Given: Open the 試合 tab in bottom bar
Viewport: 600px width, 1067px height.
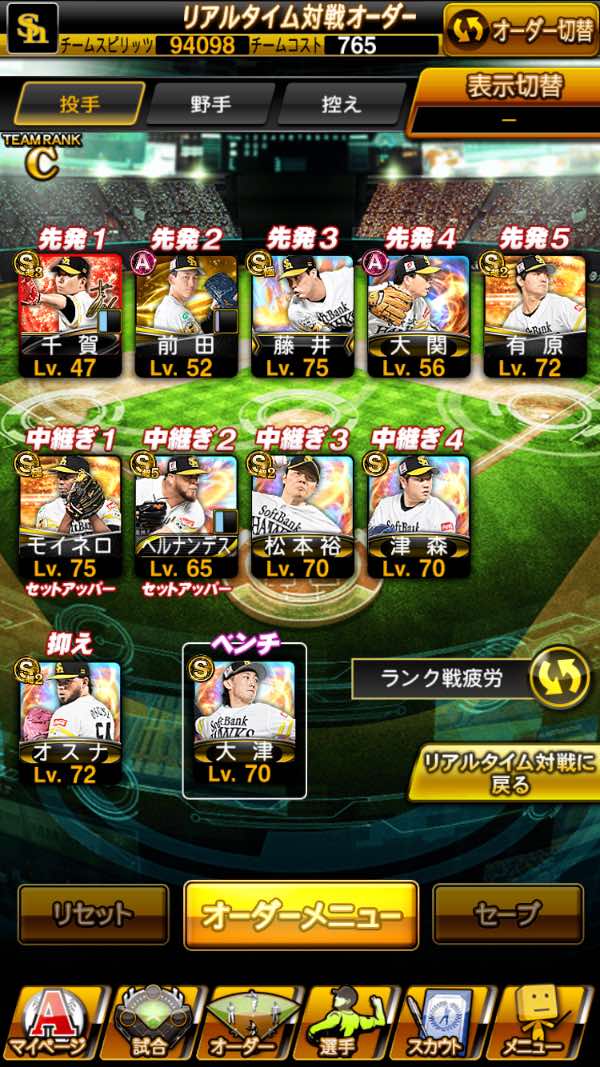Looking at the screenshot, I should click(x=150, y=1022).
